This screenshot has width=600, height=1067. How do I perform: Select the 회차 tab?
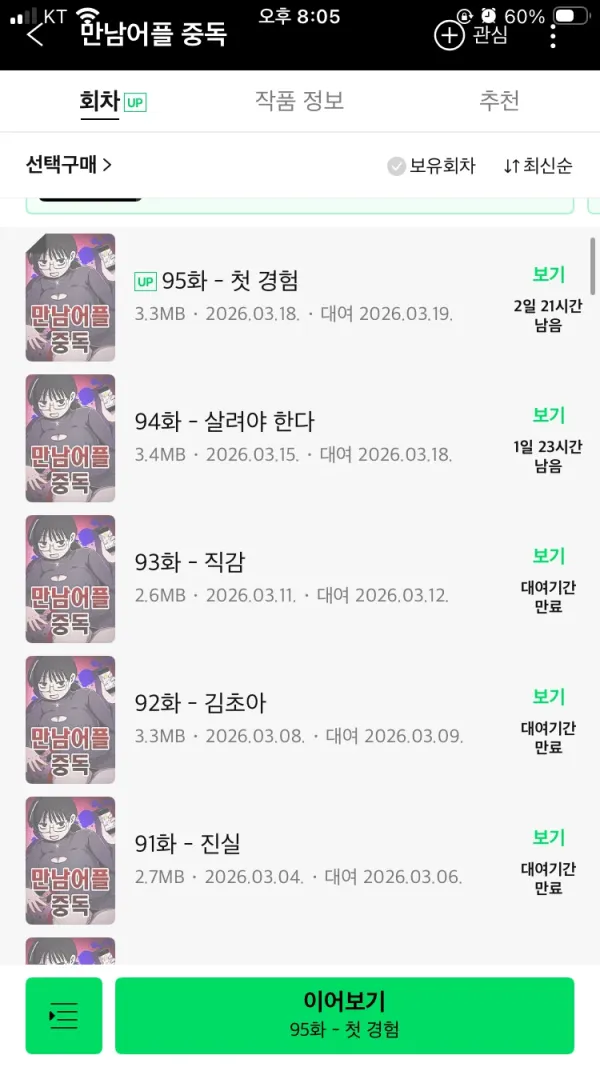click(x=112, y=102)
